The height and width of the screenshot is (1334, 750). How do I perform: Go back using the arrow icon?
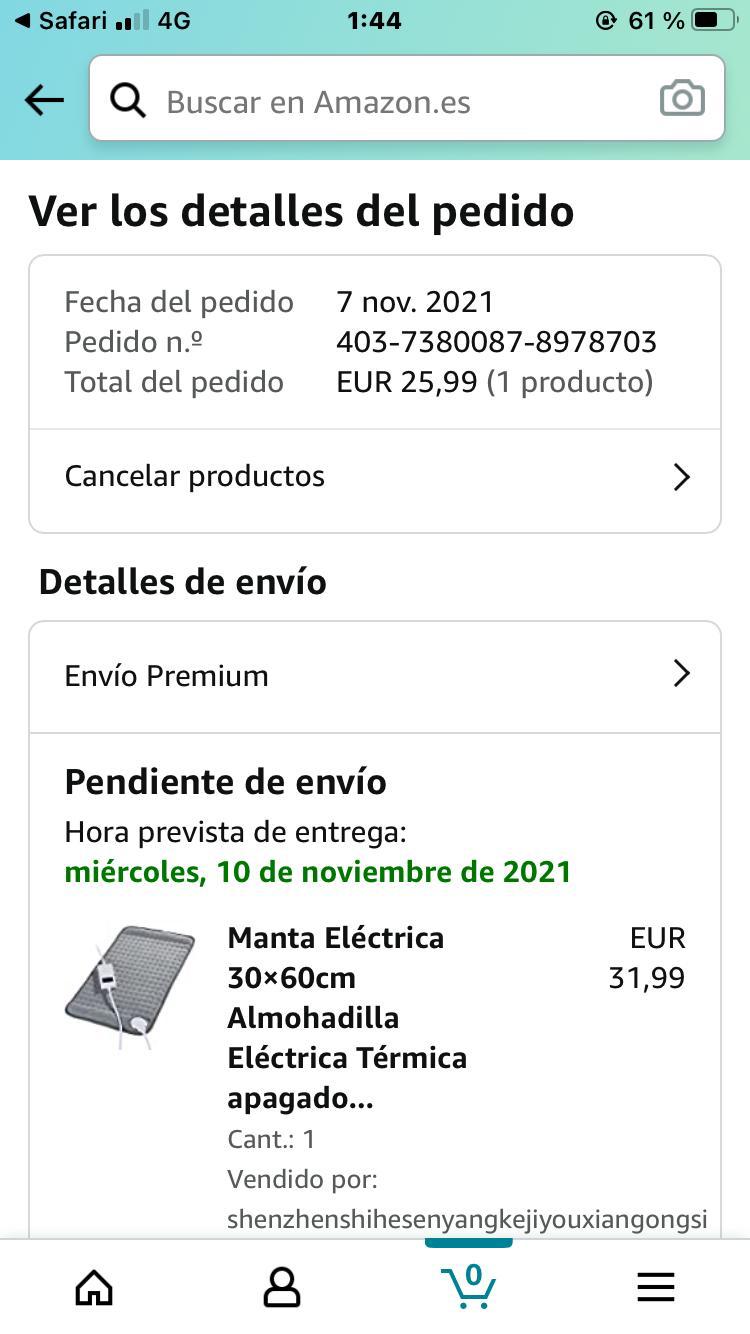[x=44, y=100]
